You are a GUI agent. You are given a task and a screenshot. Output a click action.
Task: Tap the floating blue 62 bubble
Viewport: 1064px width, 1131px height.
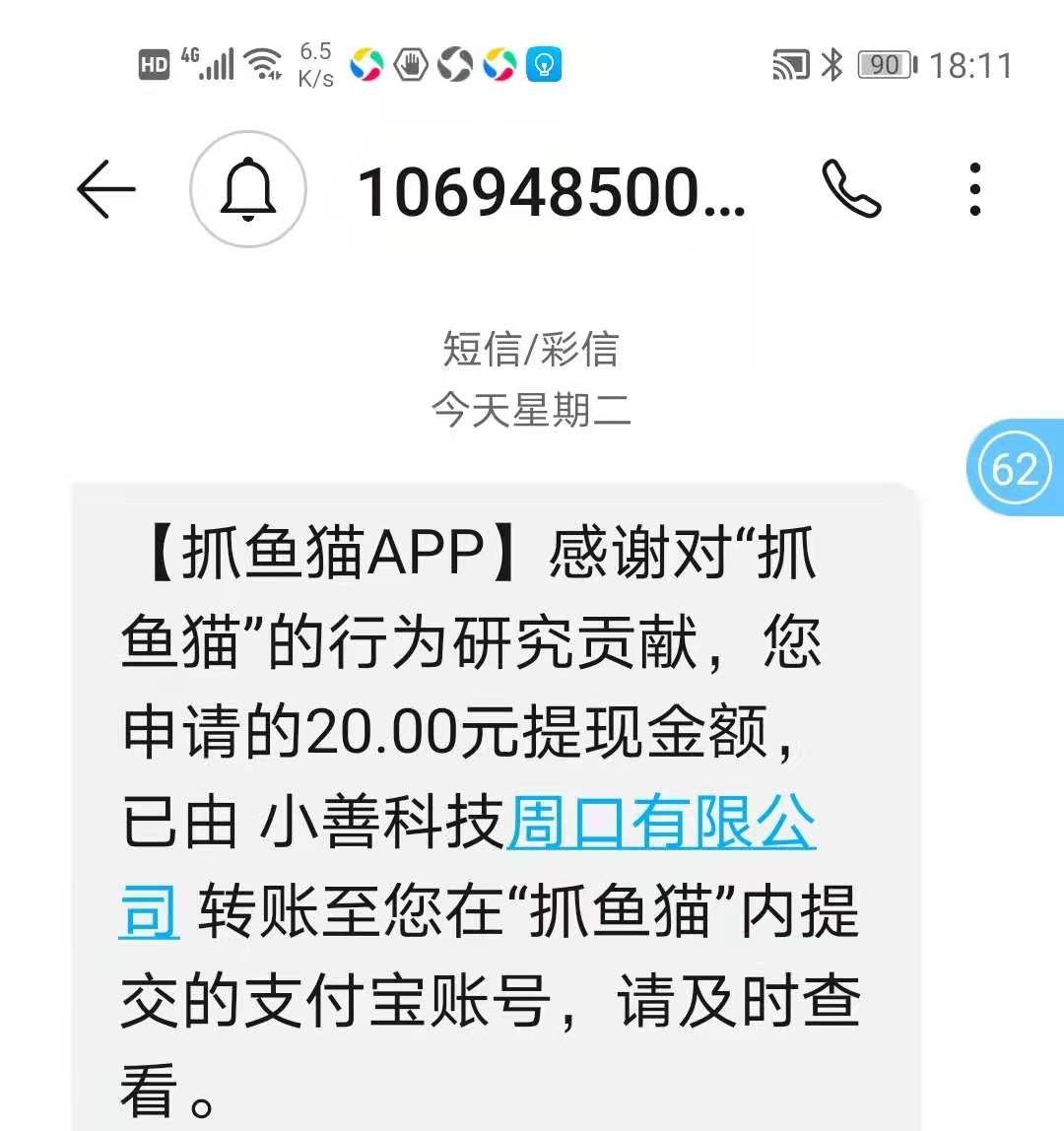(1015, 468)
